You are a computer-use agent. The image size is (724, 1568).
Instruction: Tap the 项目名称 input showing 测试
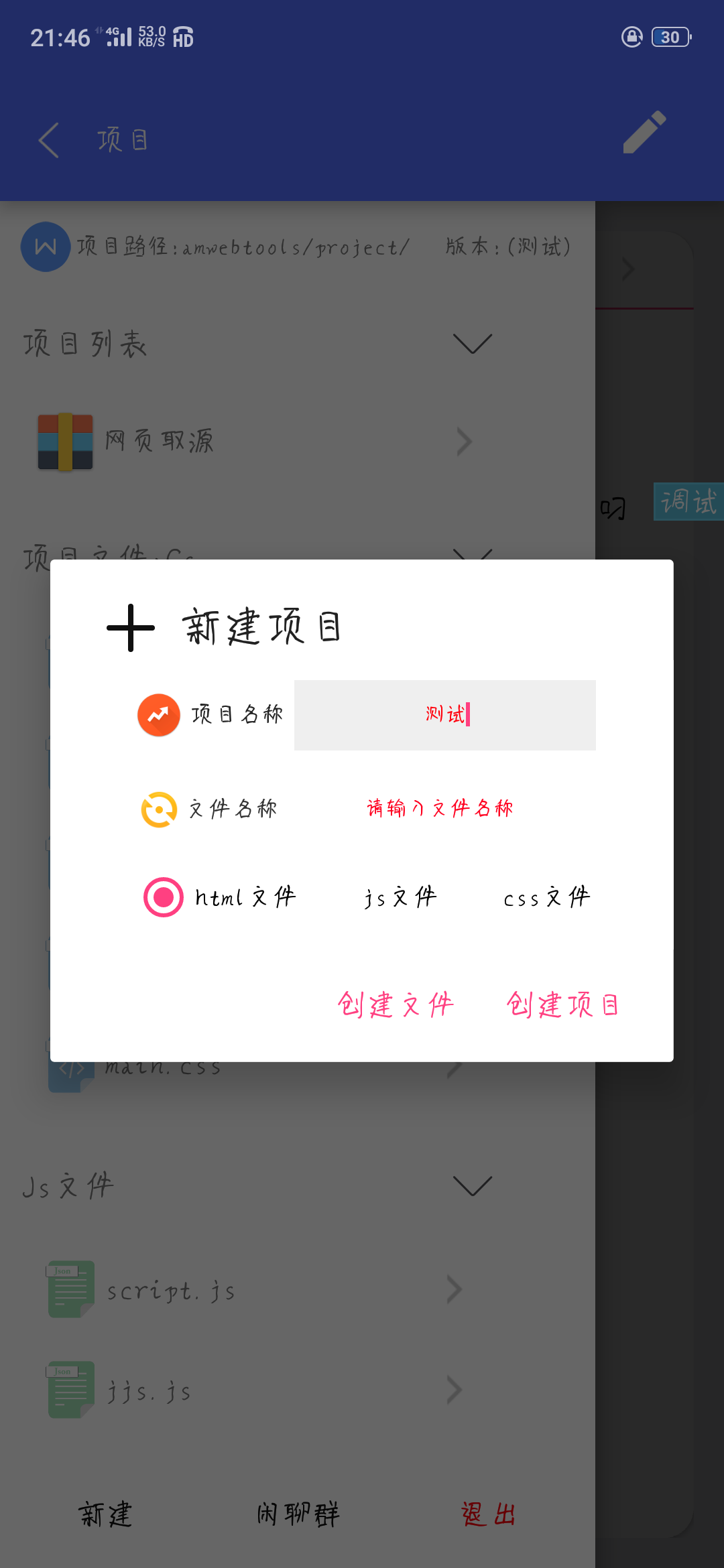(x=444, y=715)
